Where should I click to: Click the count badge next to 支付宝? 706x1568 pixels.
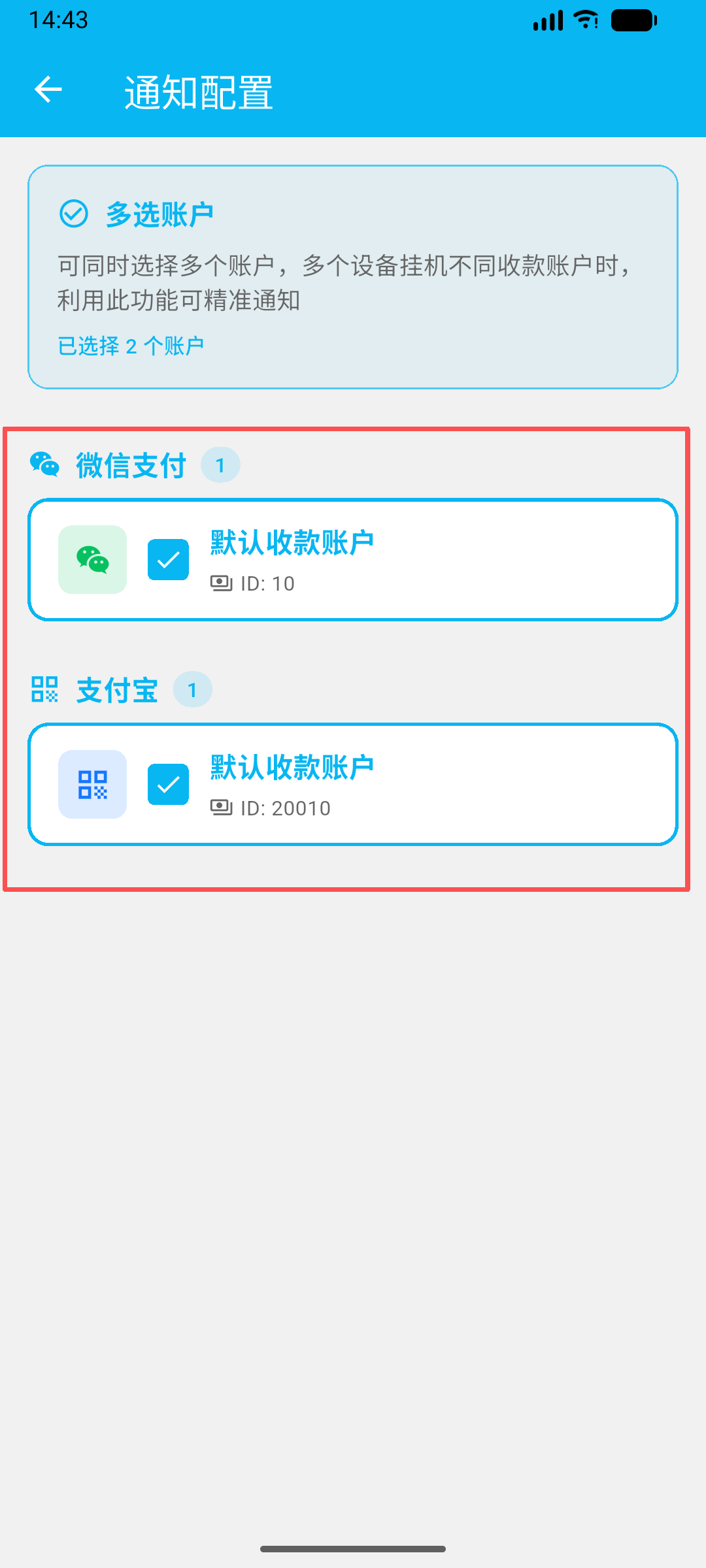[193, 689]
